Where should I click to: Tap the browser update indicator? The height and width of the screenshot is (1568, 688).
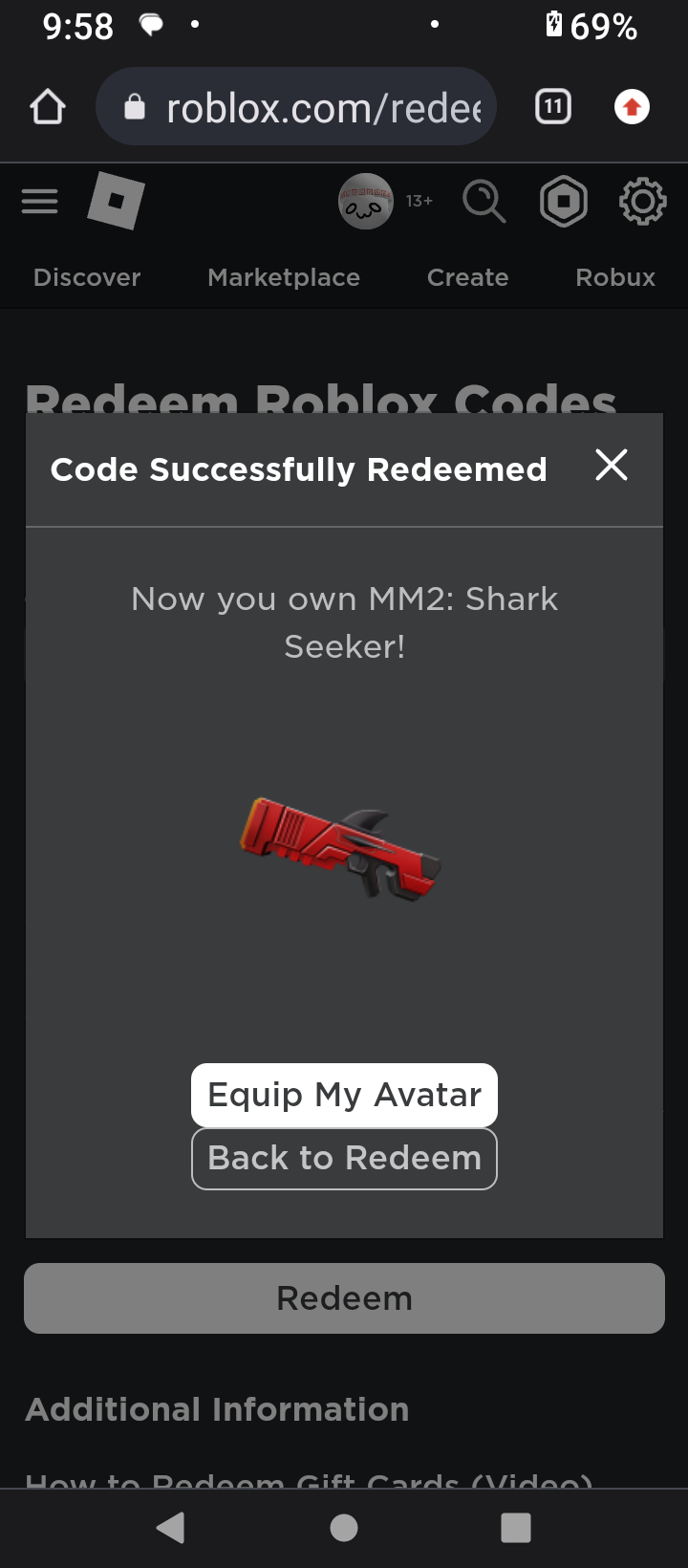tap(632, 107)
